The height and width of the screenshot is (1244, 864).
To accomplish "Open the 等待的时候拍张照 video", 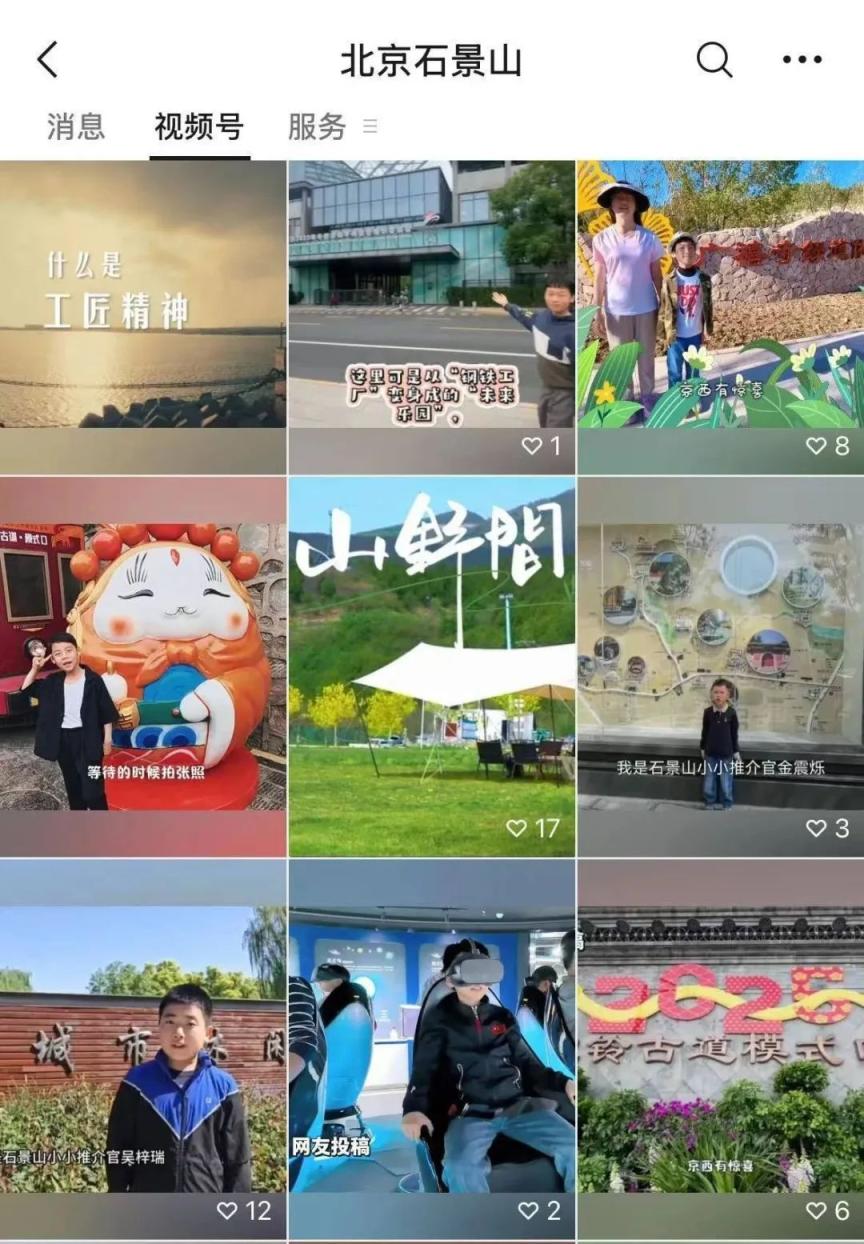I will coord(143,666).
